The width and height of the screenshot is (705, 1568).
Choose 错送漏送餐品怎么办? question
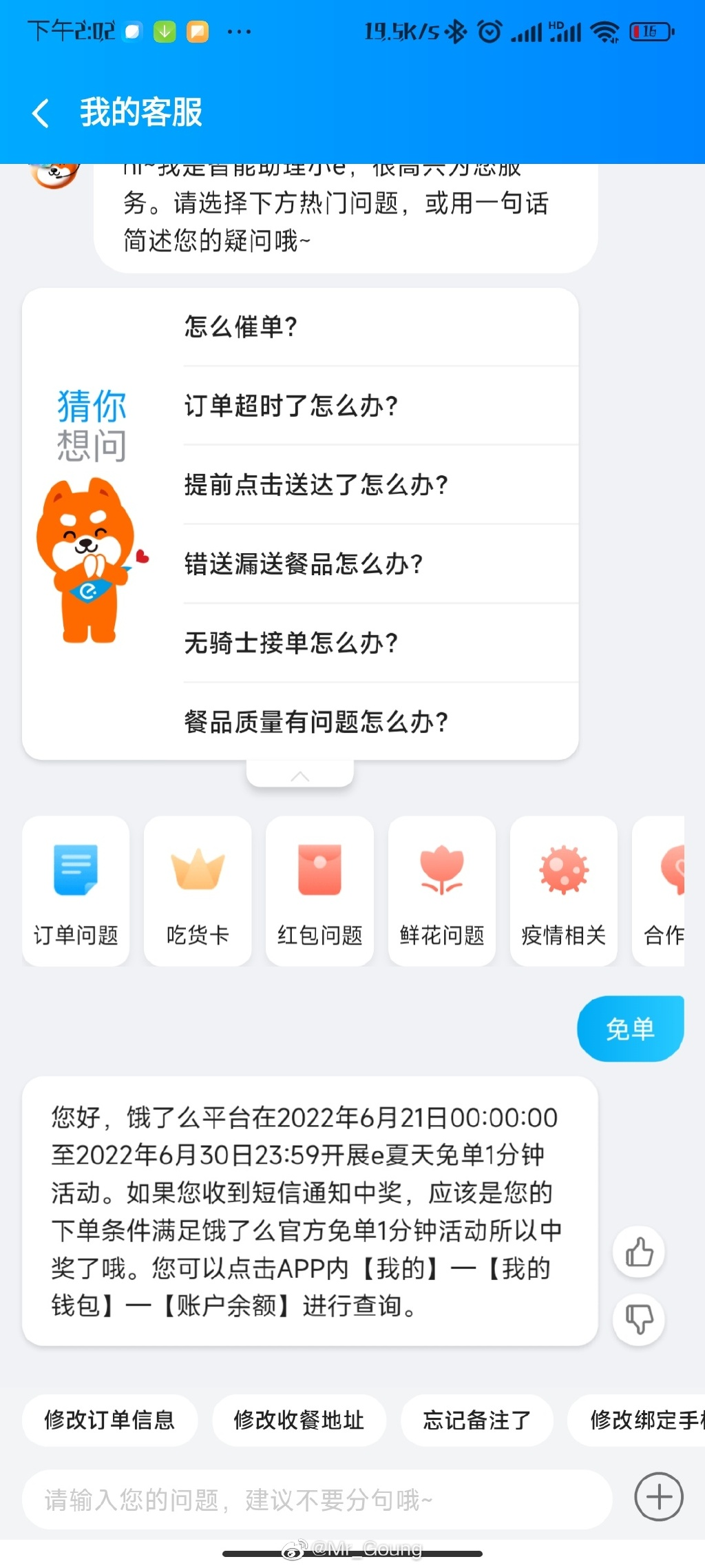[304, 564]
